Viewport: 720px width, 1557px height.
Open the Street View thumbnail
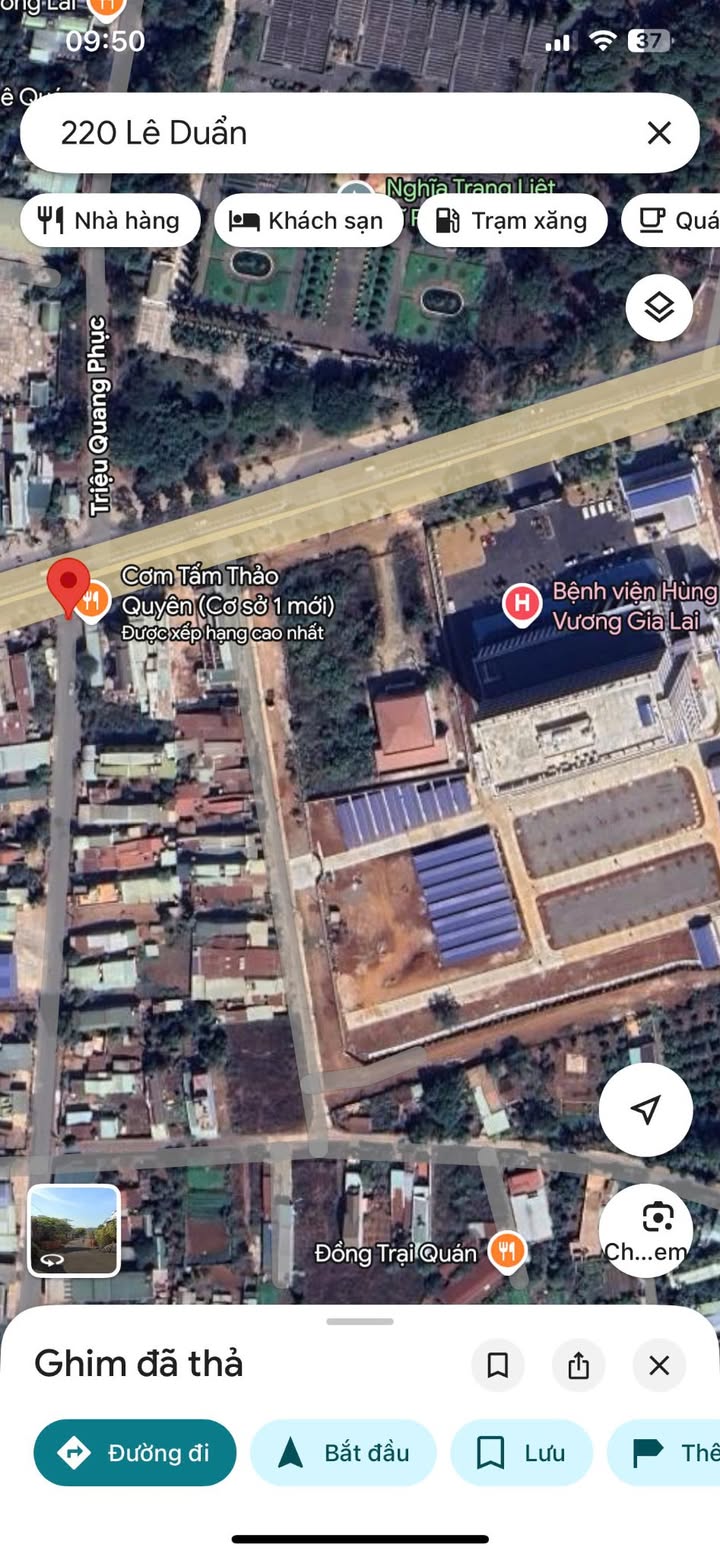tap(73, 1231)
